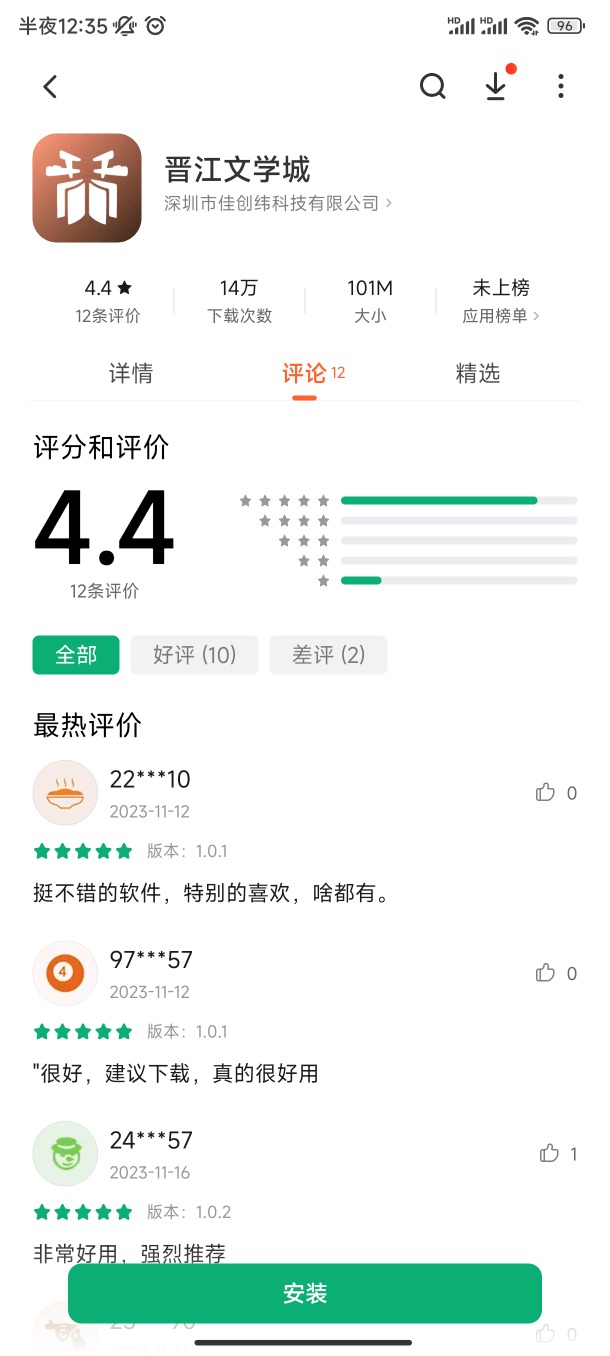Filter reviews by 好评 (10)
The image size is (610, 1356).
click(194, 655)
